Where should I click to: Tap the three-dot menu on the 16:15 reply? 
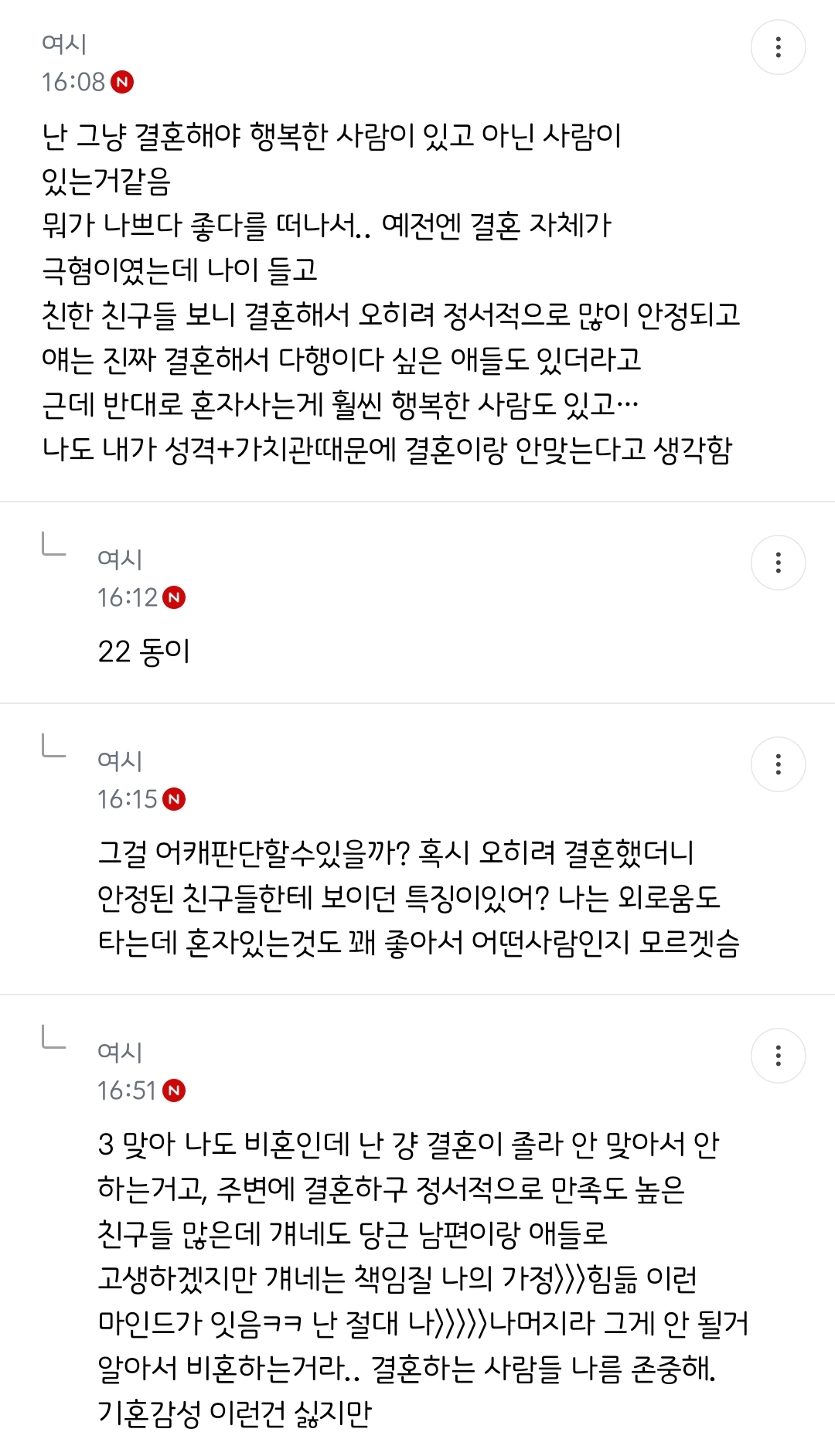click(x=778, y=764)
